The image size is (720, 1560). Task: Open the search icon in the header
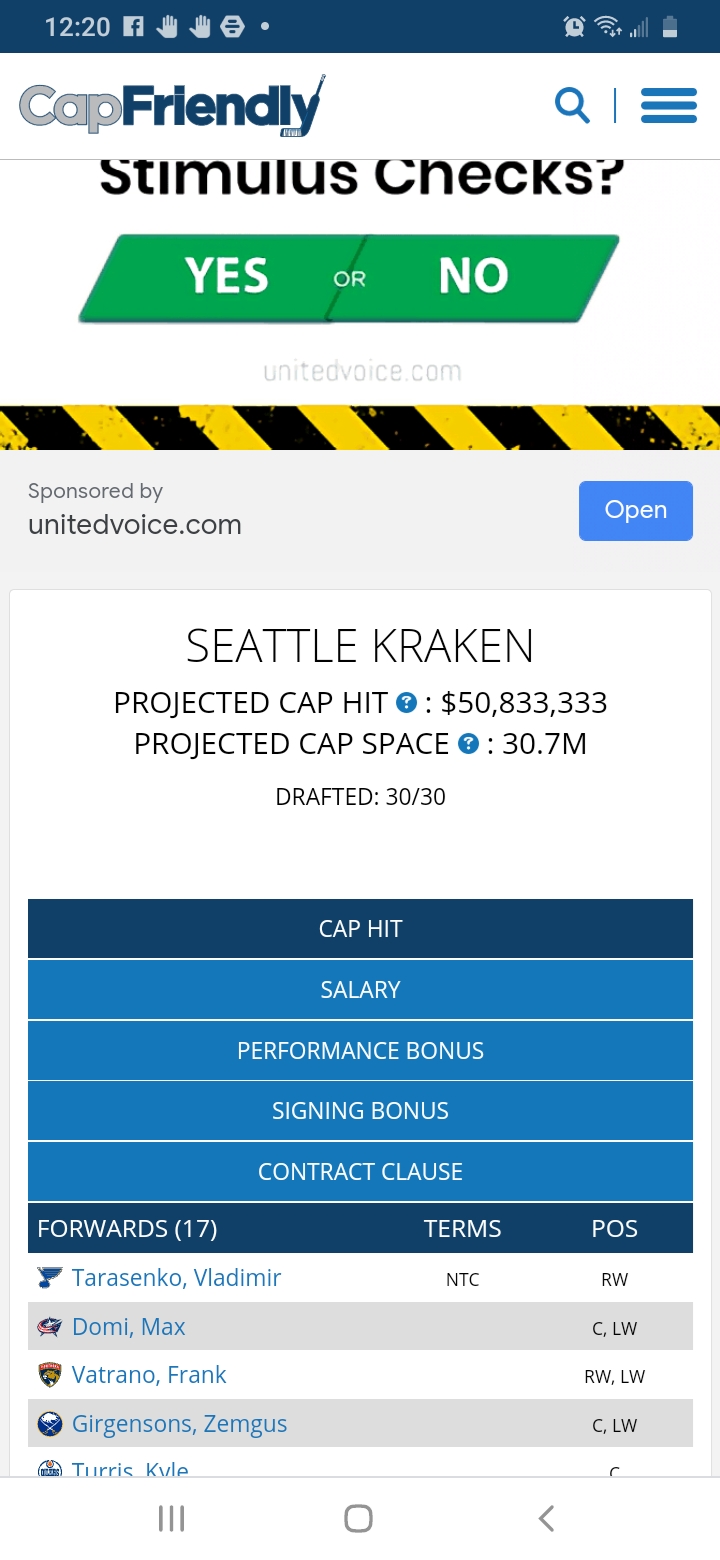[572, 105]
